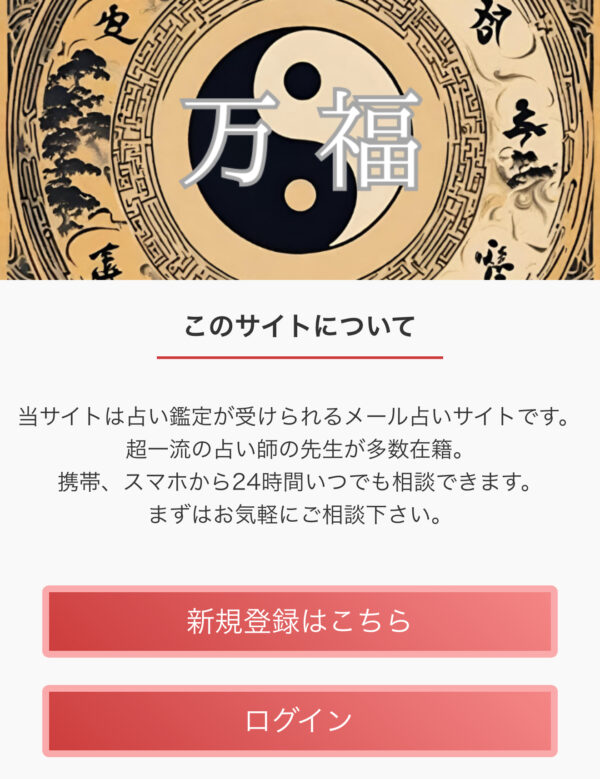This screenshot has width=600, height=779.
Task: Tap the 新規登録はこちら button
Action: point(299,621)
